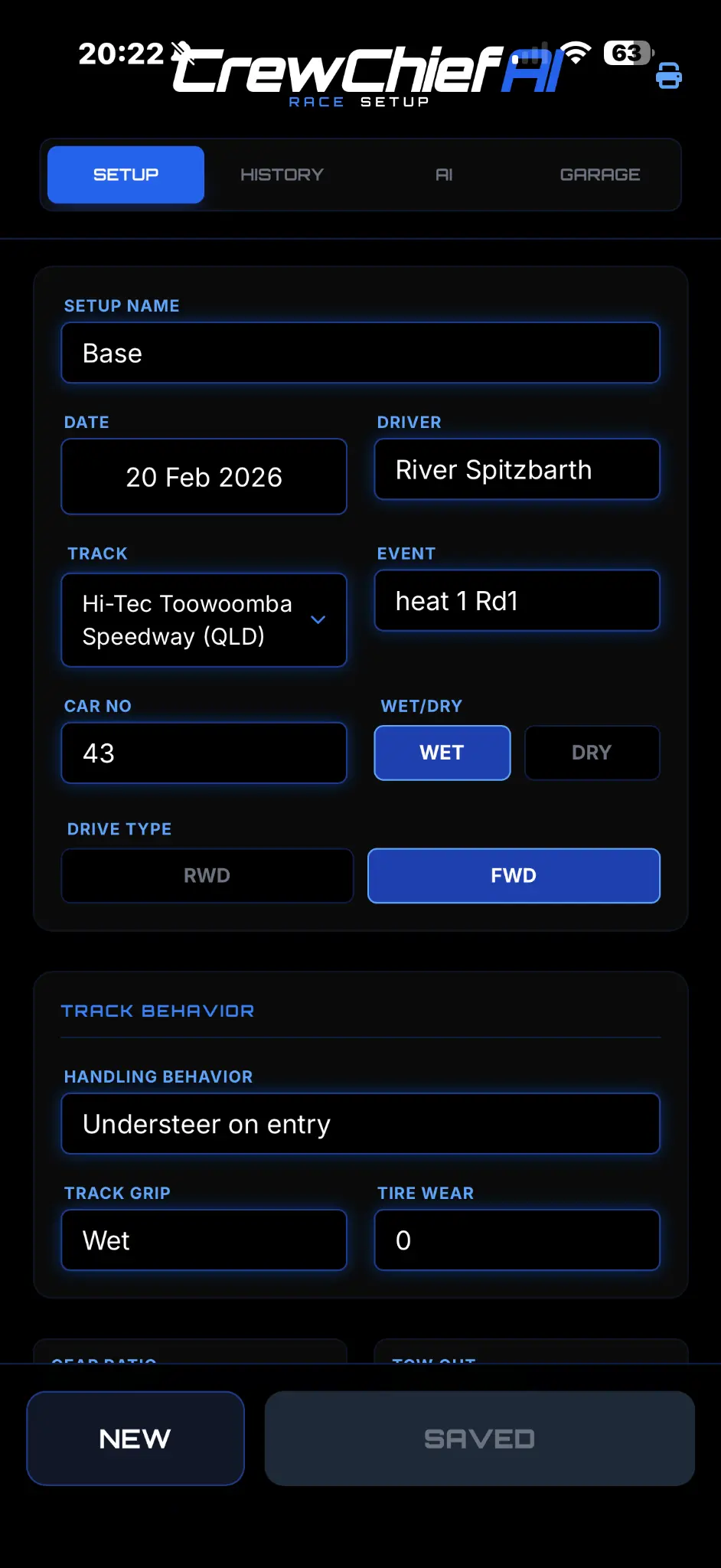Tap the Car No field

tap(204, 753)
